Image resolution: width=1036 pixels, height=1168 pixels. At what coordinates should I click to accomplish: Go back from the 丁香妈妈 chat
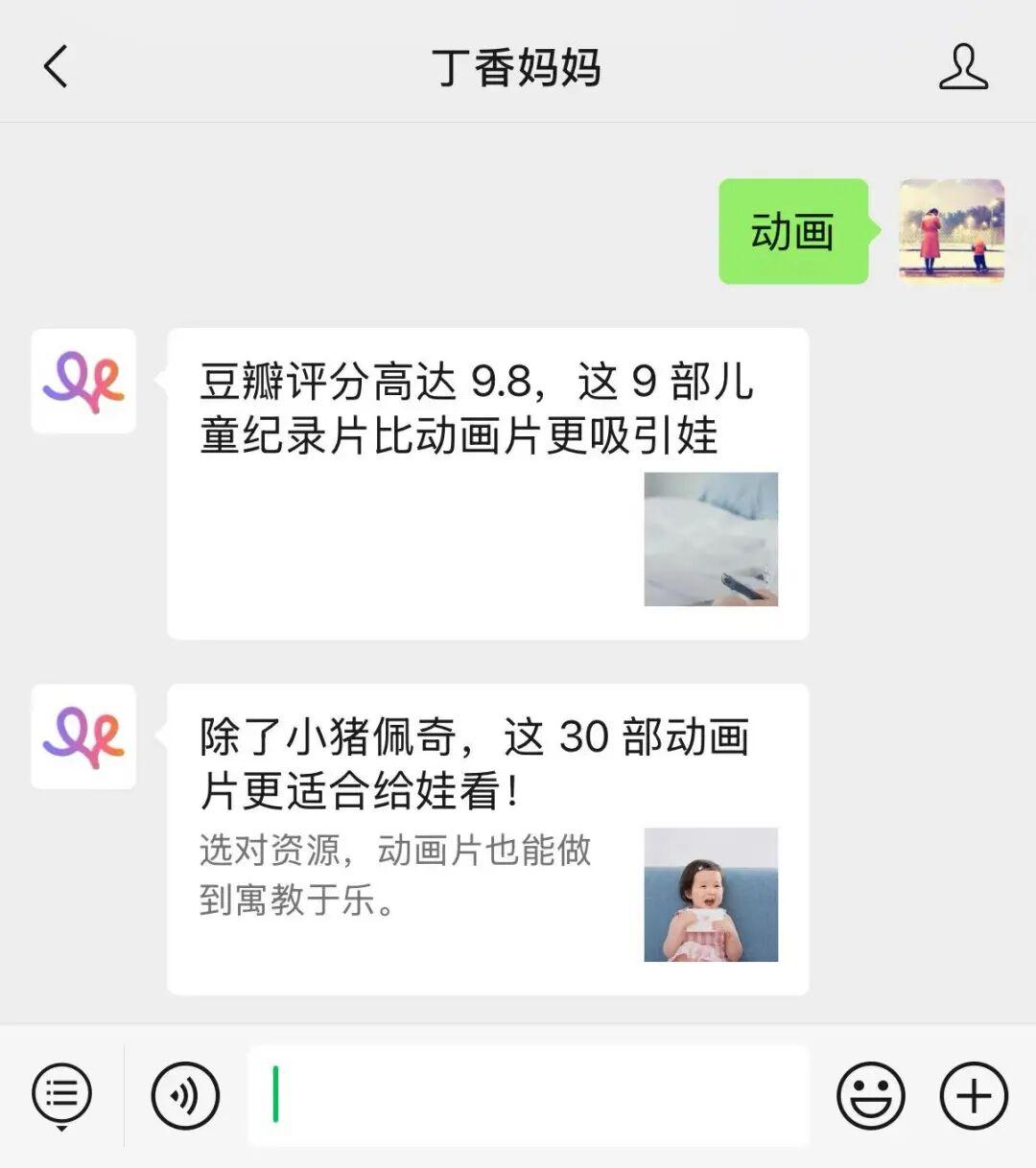[x=56, y=67]
